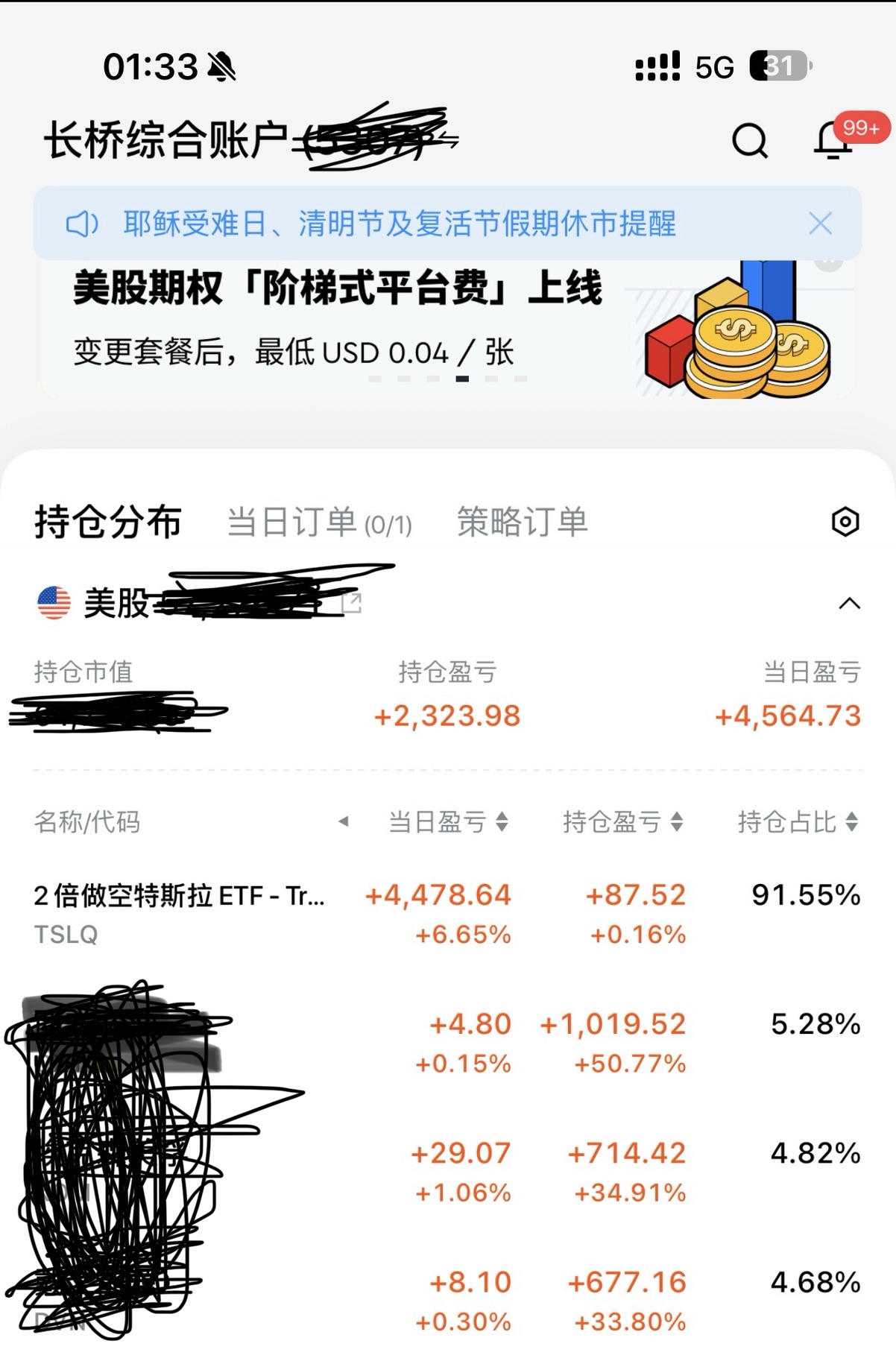This screenshot has width=896, height=1367.
Task: Open the search magnifier icon
Action: (749, 140)
